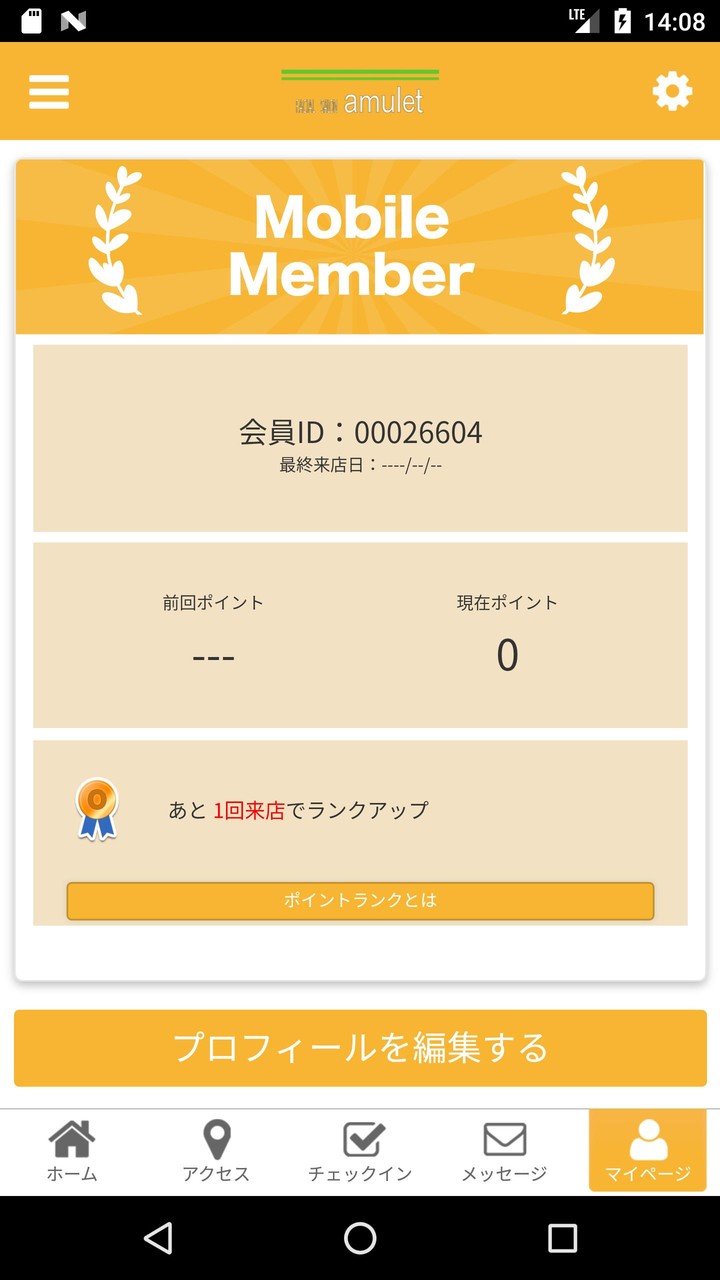
Task: Switch to the ホーム tab
Action: click(x=72, y=1151)
